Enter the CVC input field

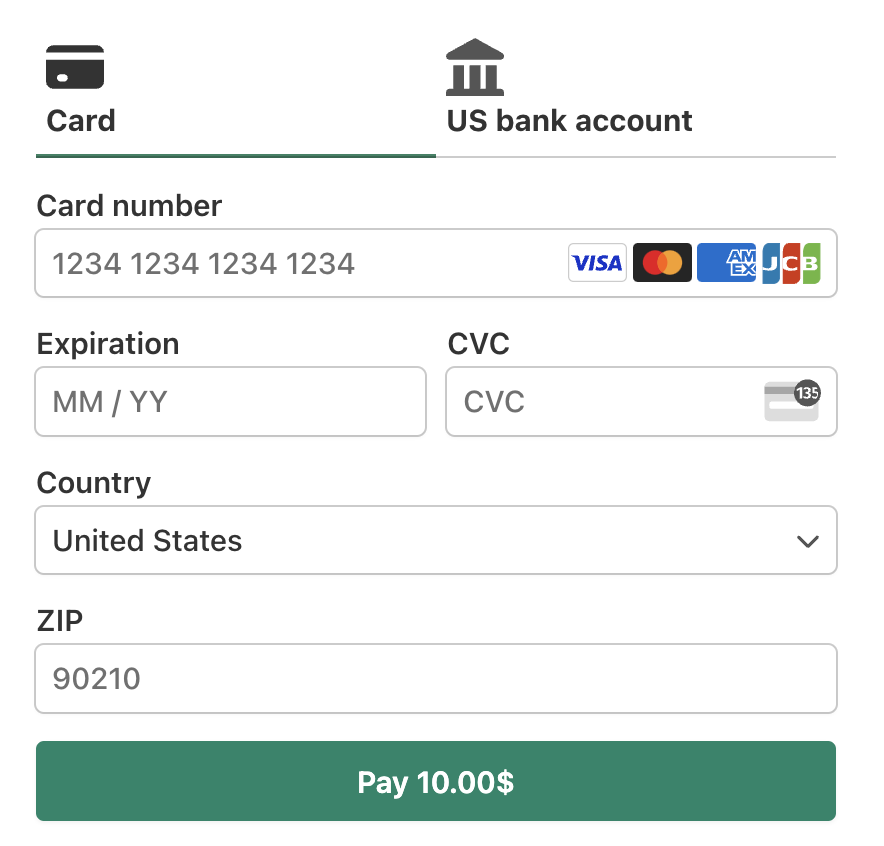coord(600,402)
